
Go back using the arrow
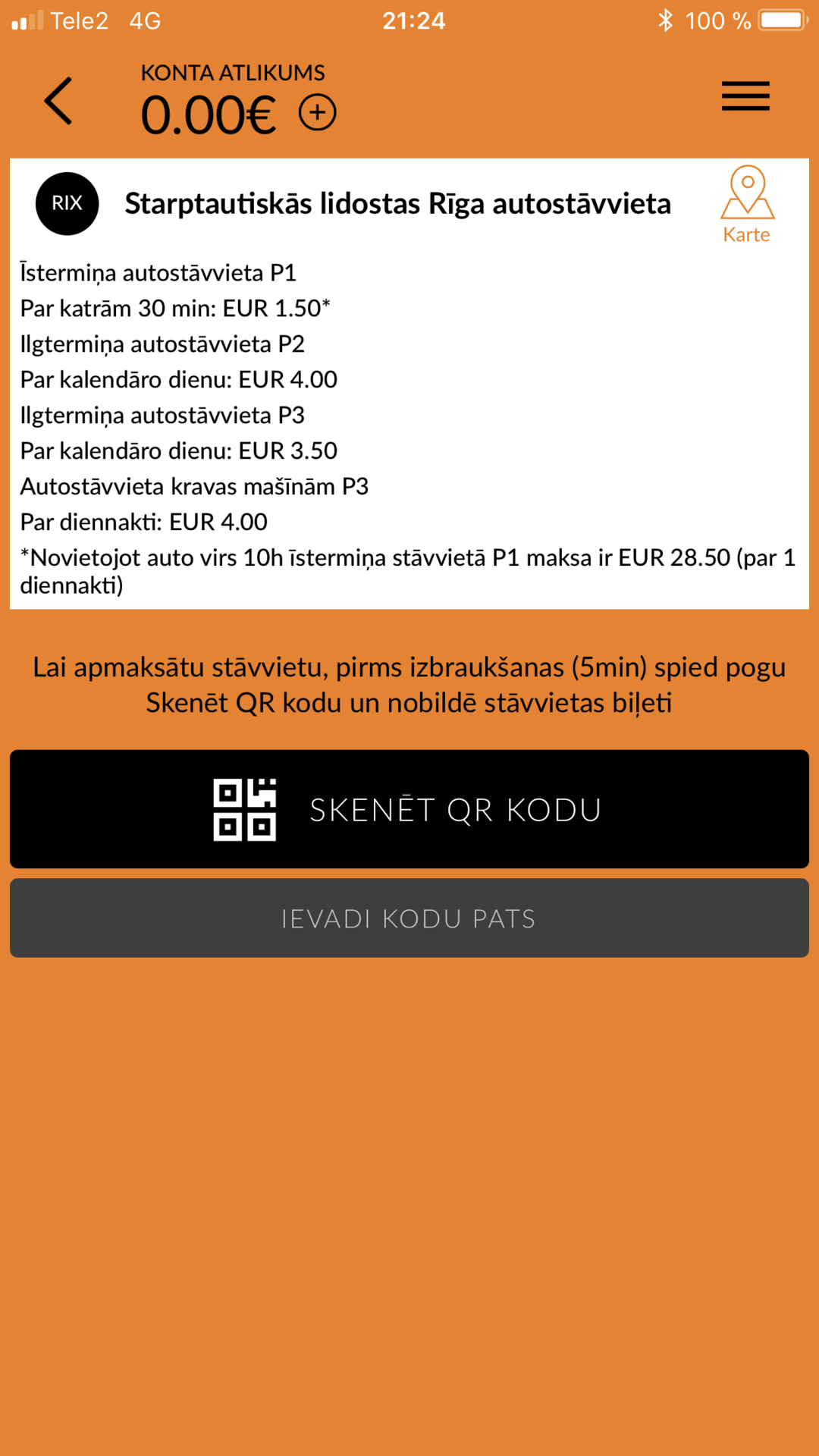(58, 100)
